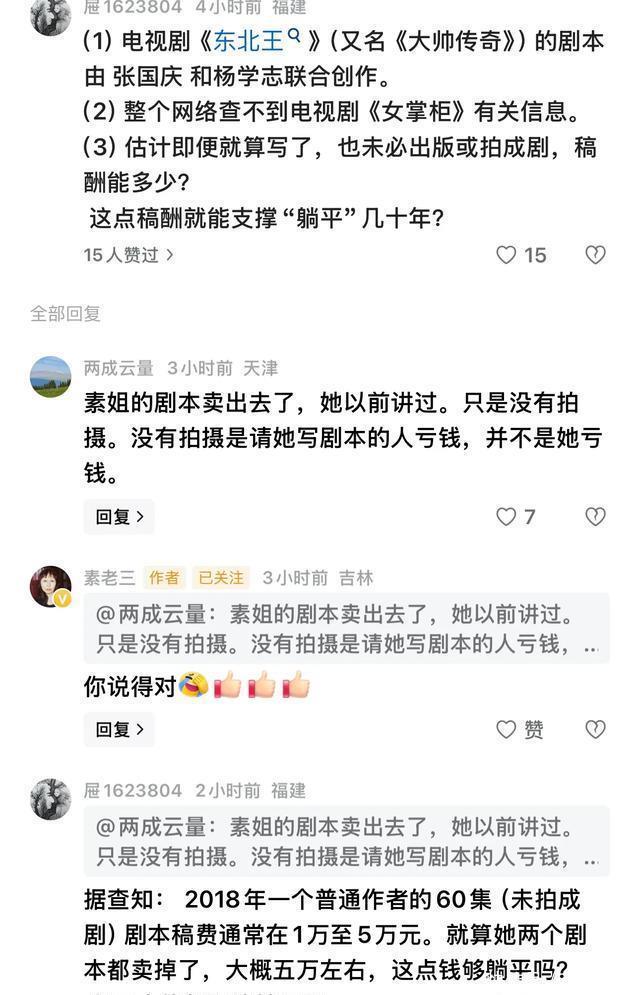640x995 pixels.
Task: Open 两成云量's profile avatar
Action: tap(51, 376)
